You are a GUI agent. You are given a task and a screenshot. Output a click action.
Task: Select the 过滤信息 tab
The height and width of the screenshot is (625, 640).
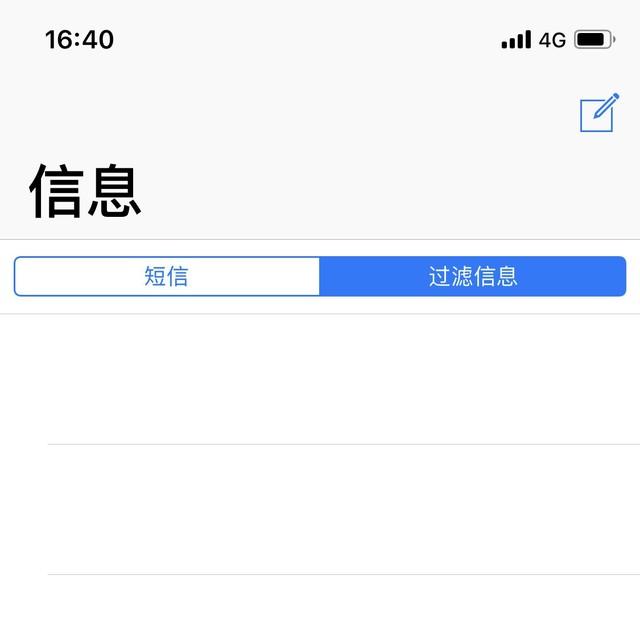(473, 277)
